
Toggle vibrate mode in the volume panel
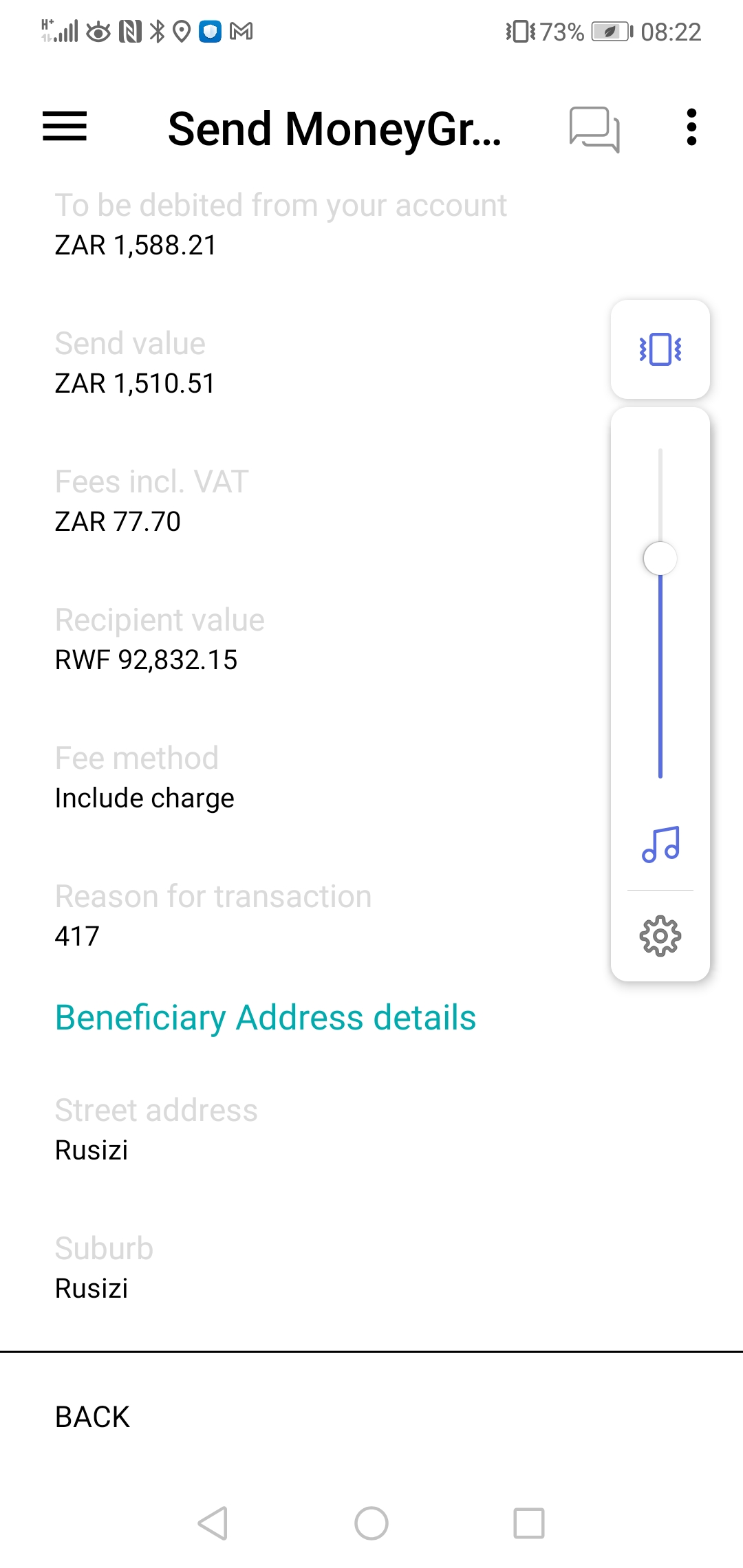point(660,349)
